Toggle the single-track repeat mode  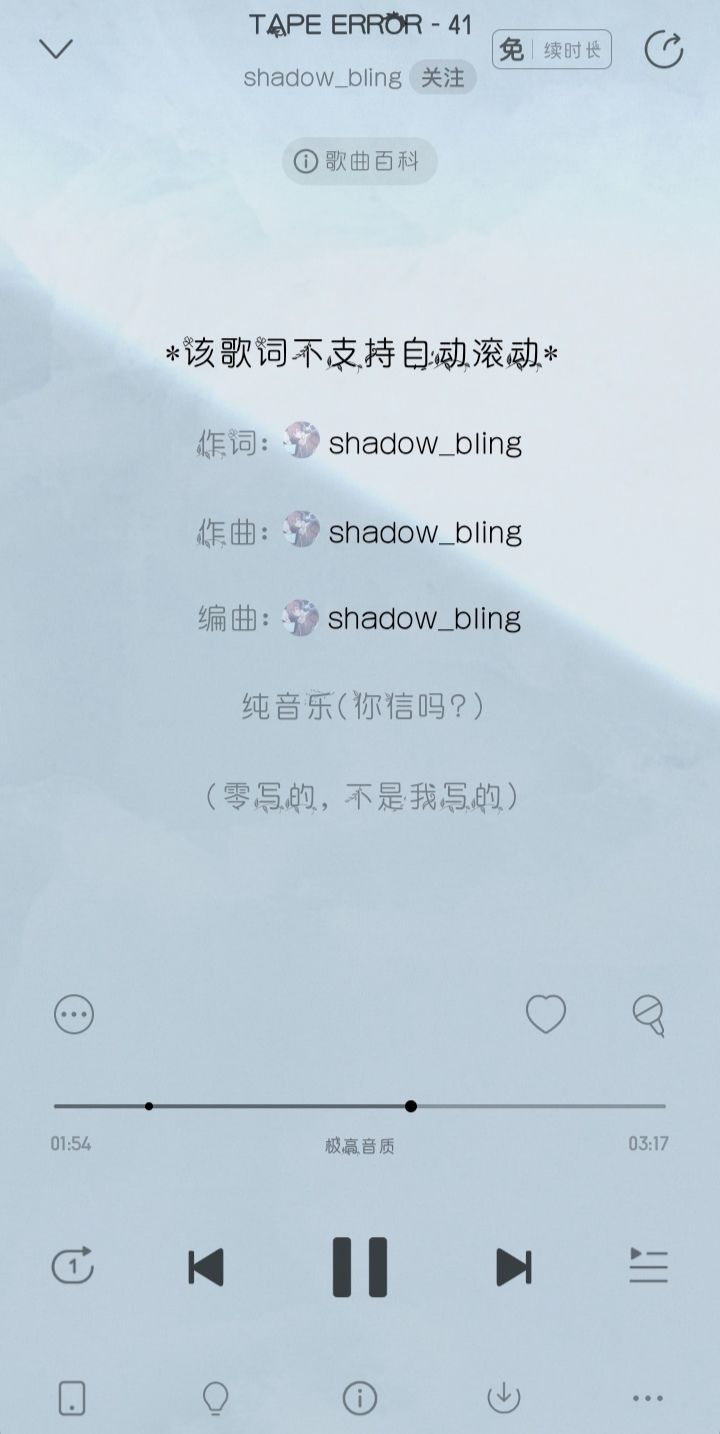coord(73,1266)
